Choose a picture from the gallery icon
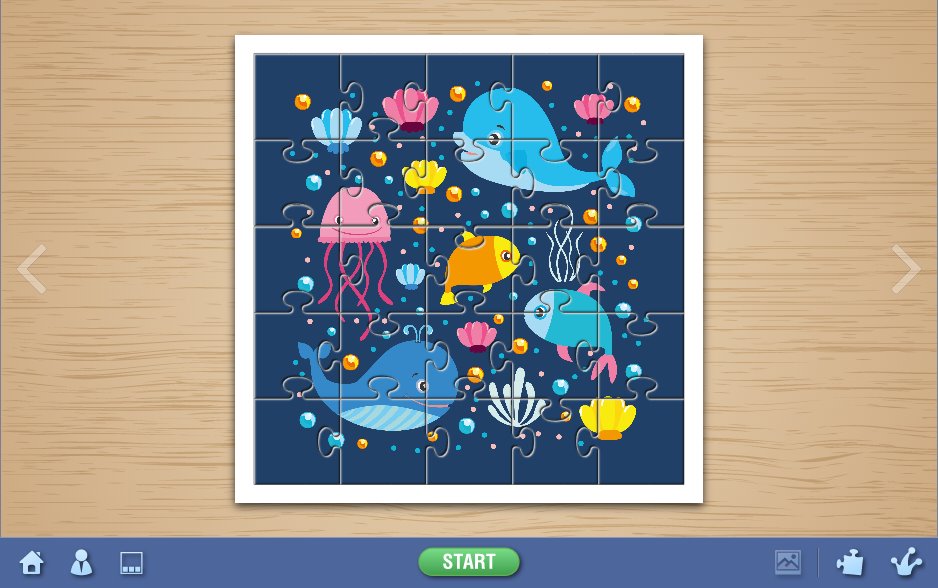 [x=788, y=562]
